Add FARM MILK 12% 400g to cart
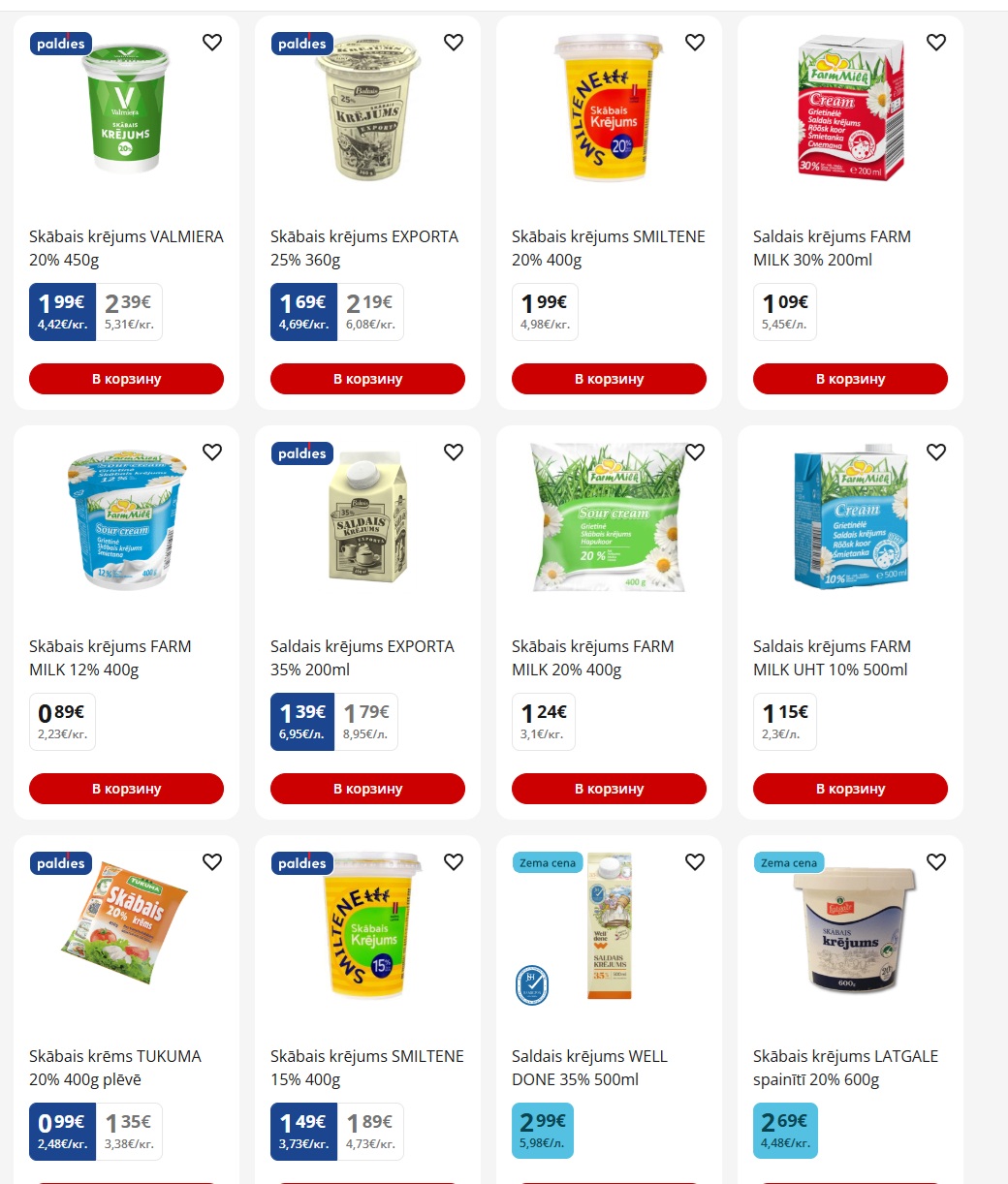 point(126,789)
